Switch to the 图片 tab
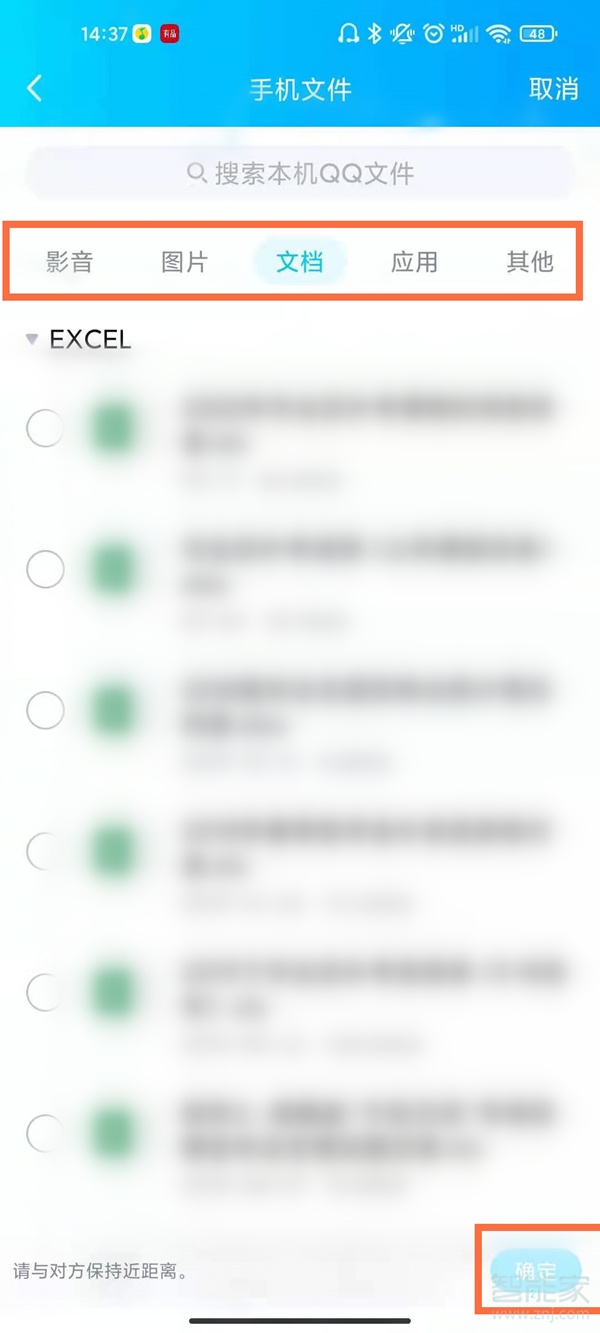Viewport: 600px width, 1333px height. click(x=185, y=262)
